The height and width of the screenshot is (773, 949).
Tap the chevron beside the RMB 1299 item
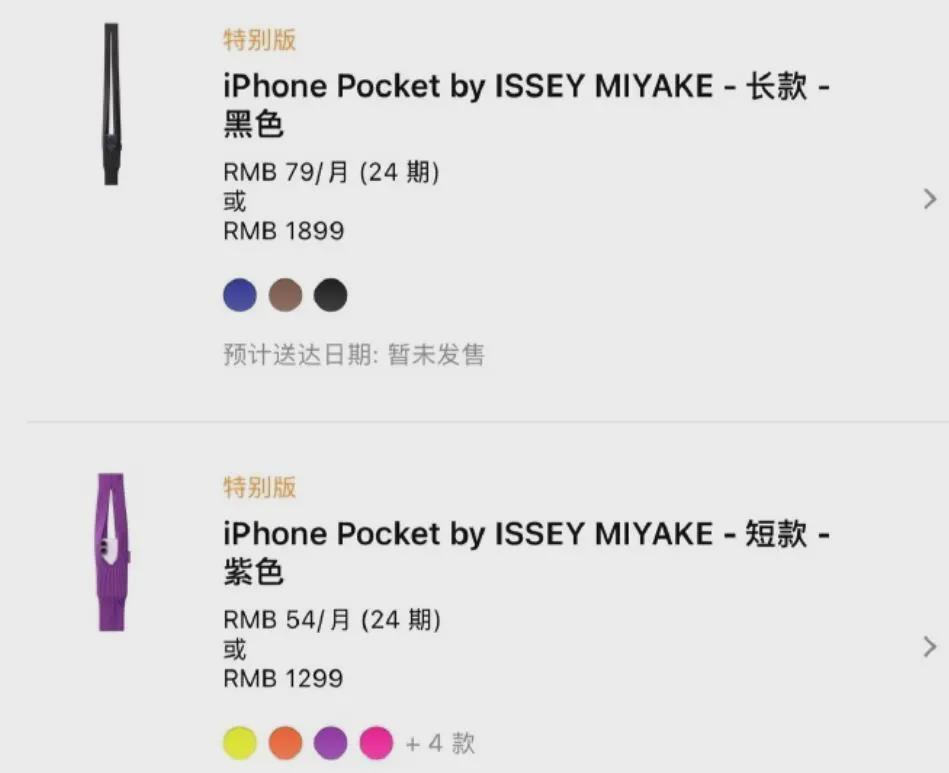(930, 646)
